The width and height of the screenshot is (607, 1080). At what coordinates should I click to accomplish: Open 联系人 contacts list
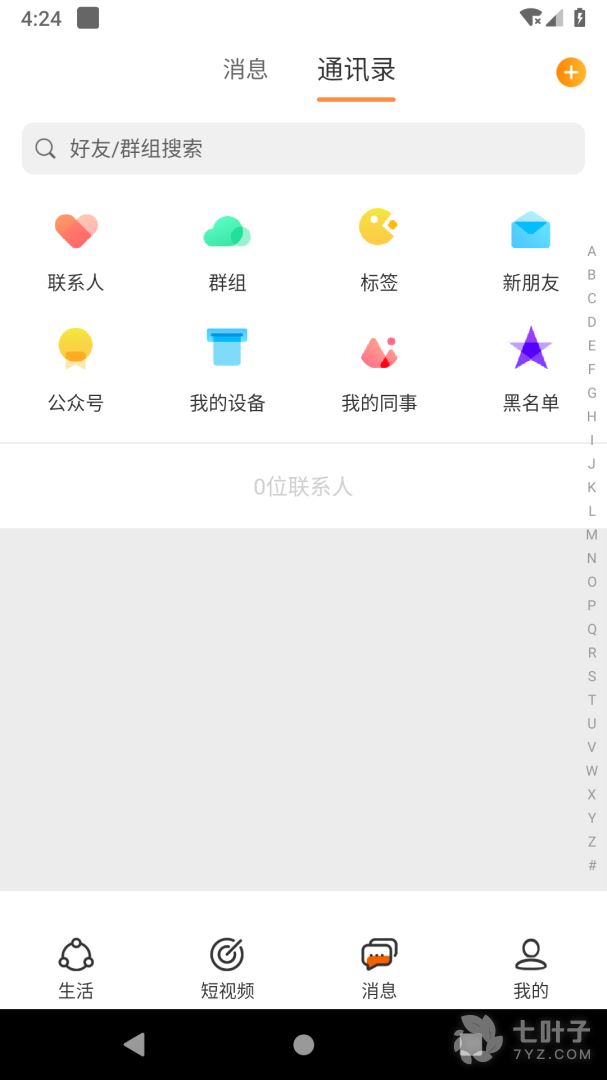(x=76, y=250)
